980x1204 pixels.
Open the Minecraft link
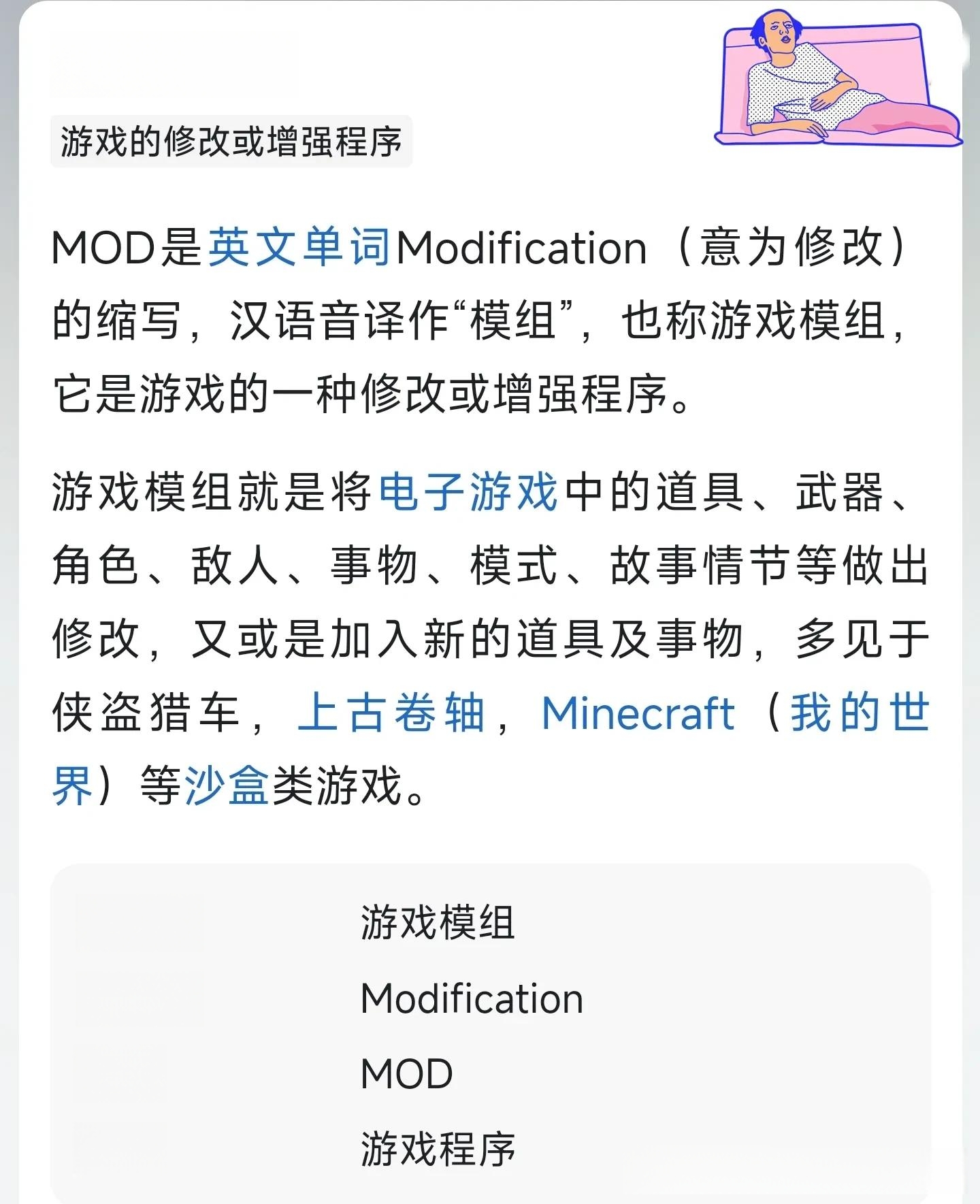click(x=638, y=713)
